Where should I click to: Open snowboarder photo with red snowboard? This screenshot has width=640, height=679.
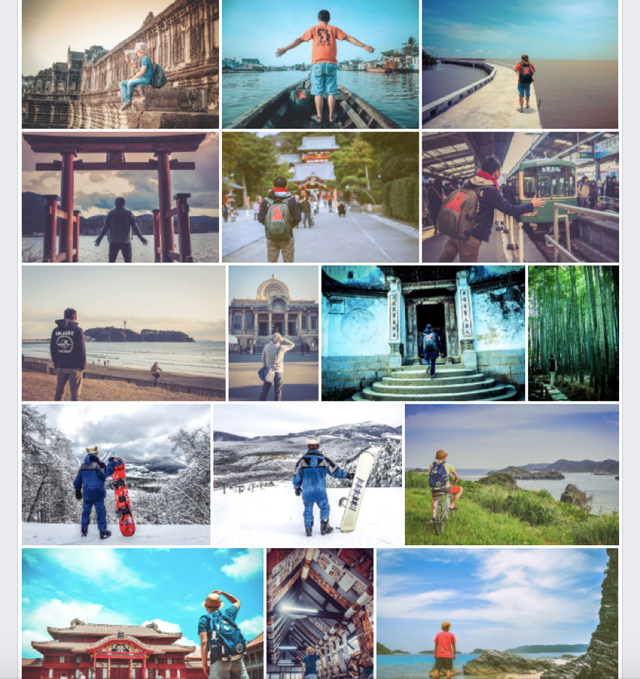(116, 474)
